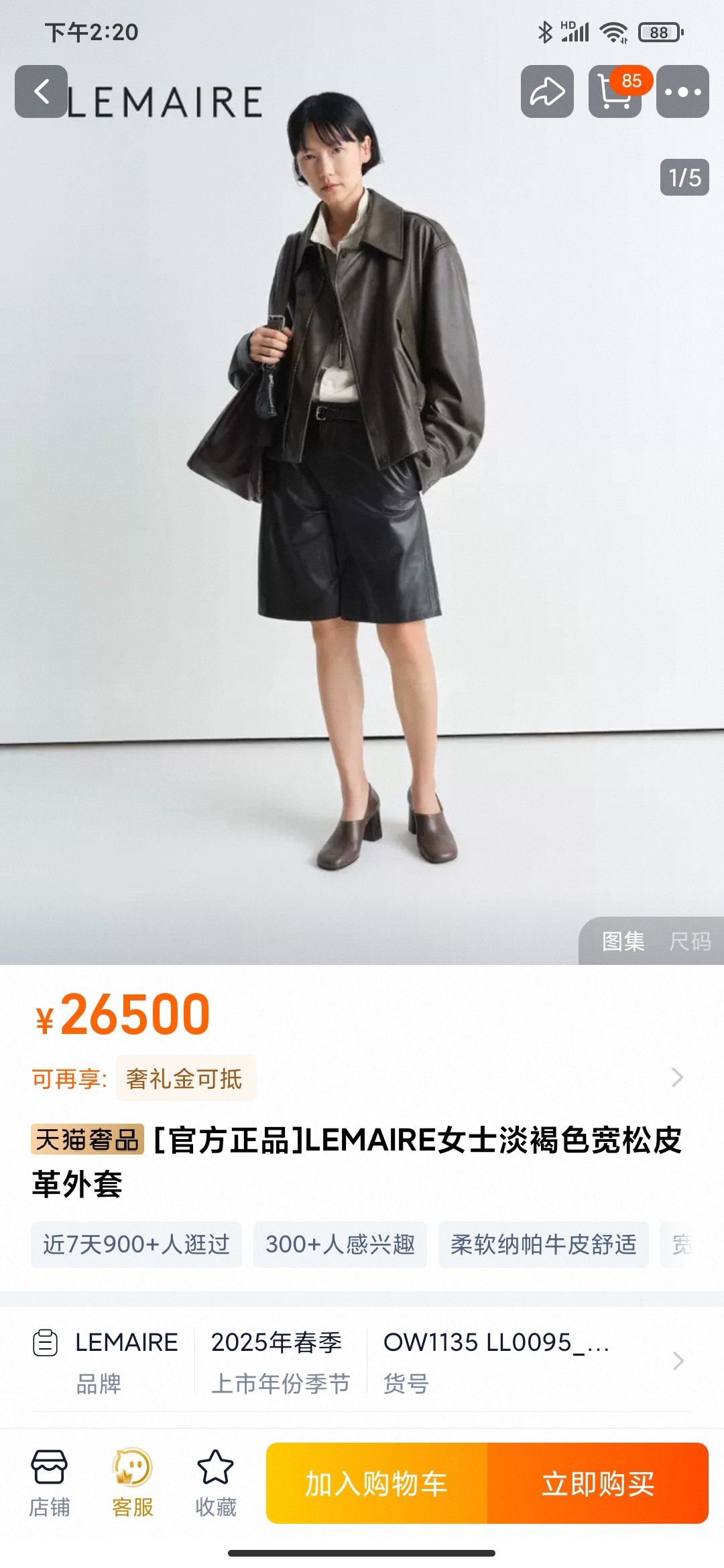Visit the 店铺 store page
Screen dimensions: 724x1568
pos(49,1482)
